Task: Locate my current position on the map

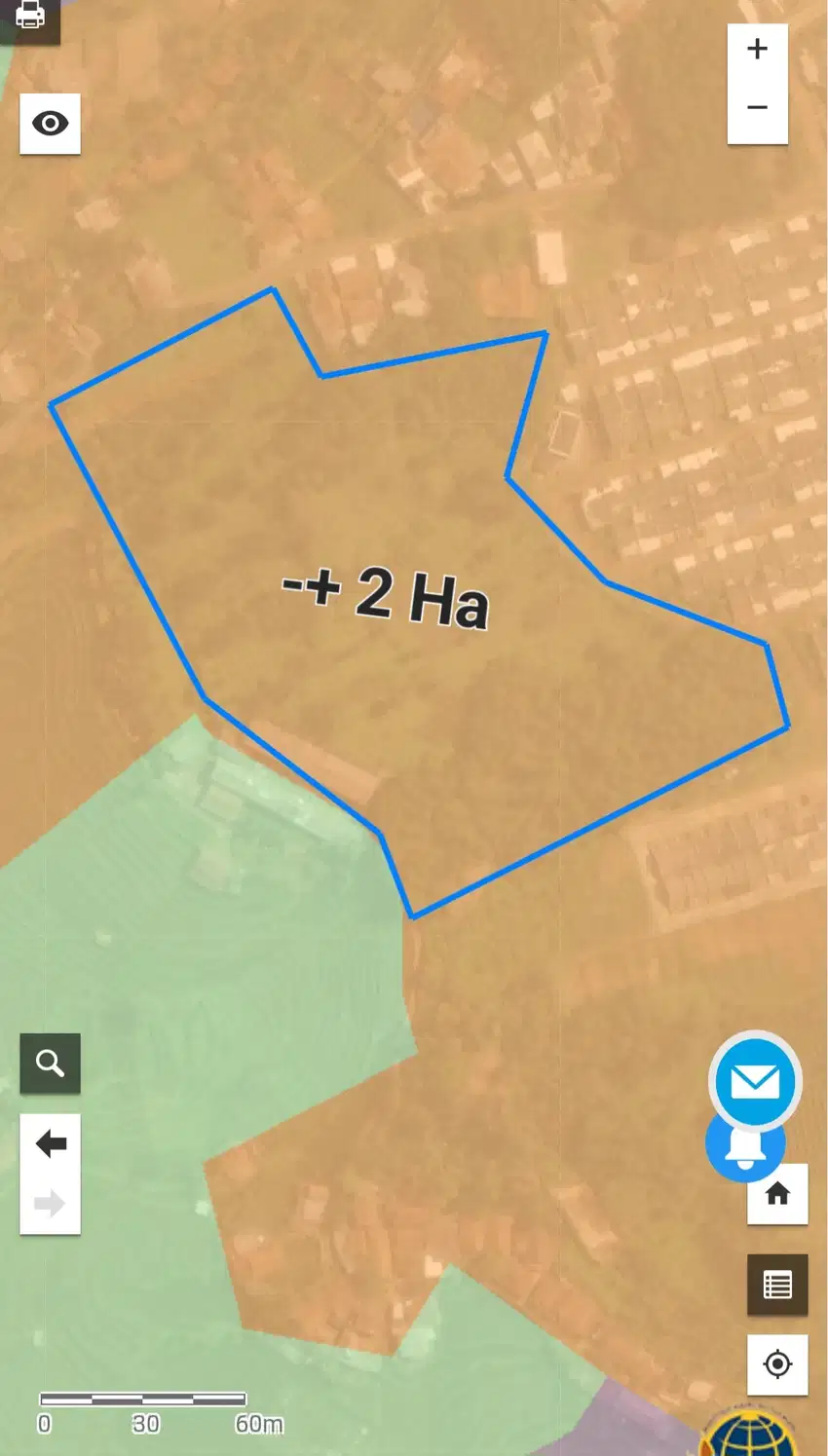Action: coord(777,1363)
